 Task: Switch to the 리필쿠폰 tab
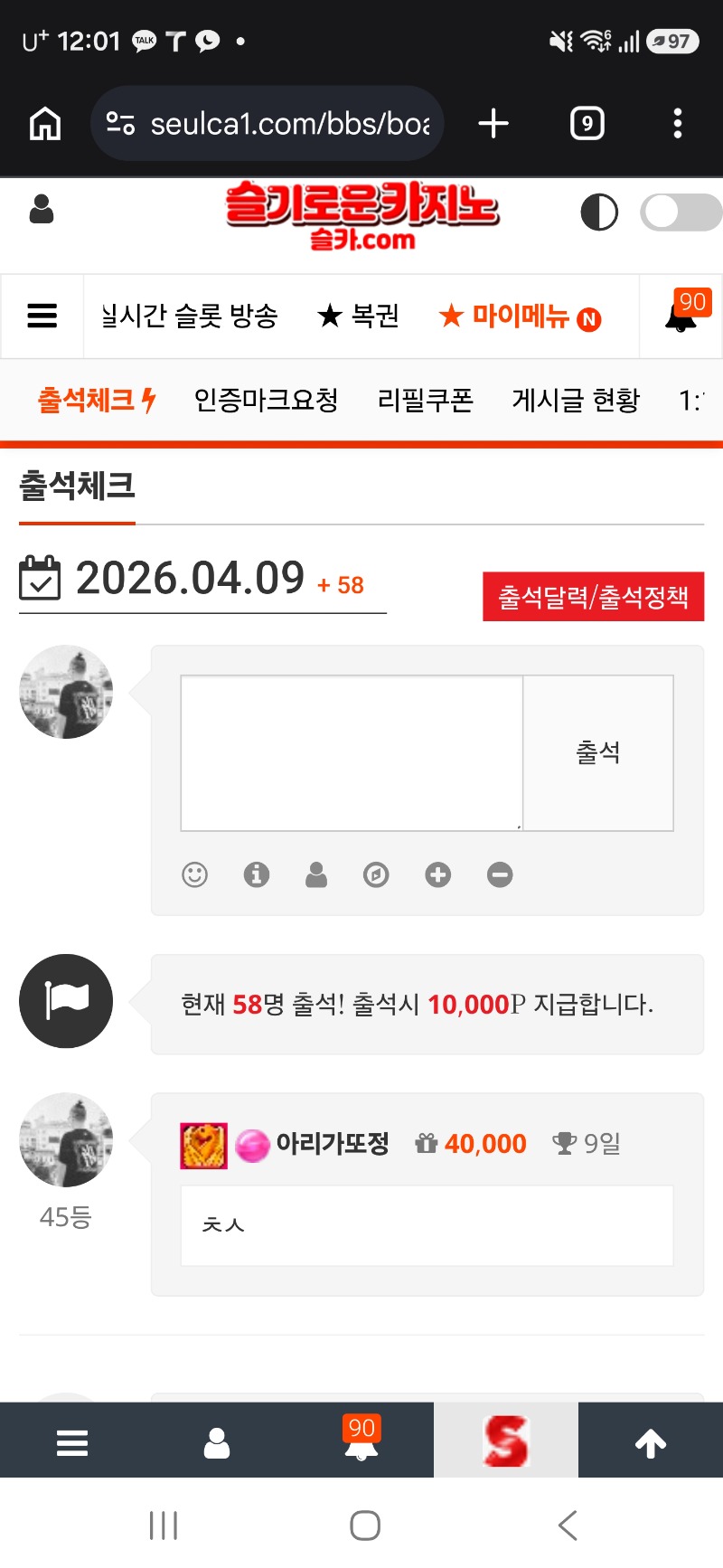click(425, 400)
